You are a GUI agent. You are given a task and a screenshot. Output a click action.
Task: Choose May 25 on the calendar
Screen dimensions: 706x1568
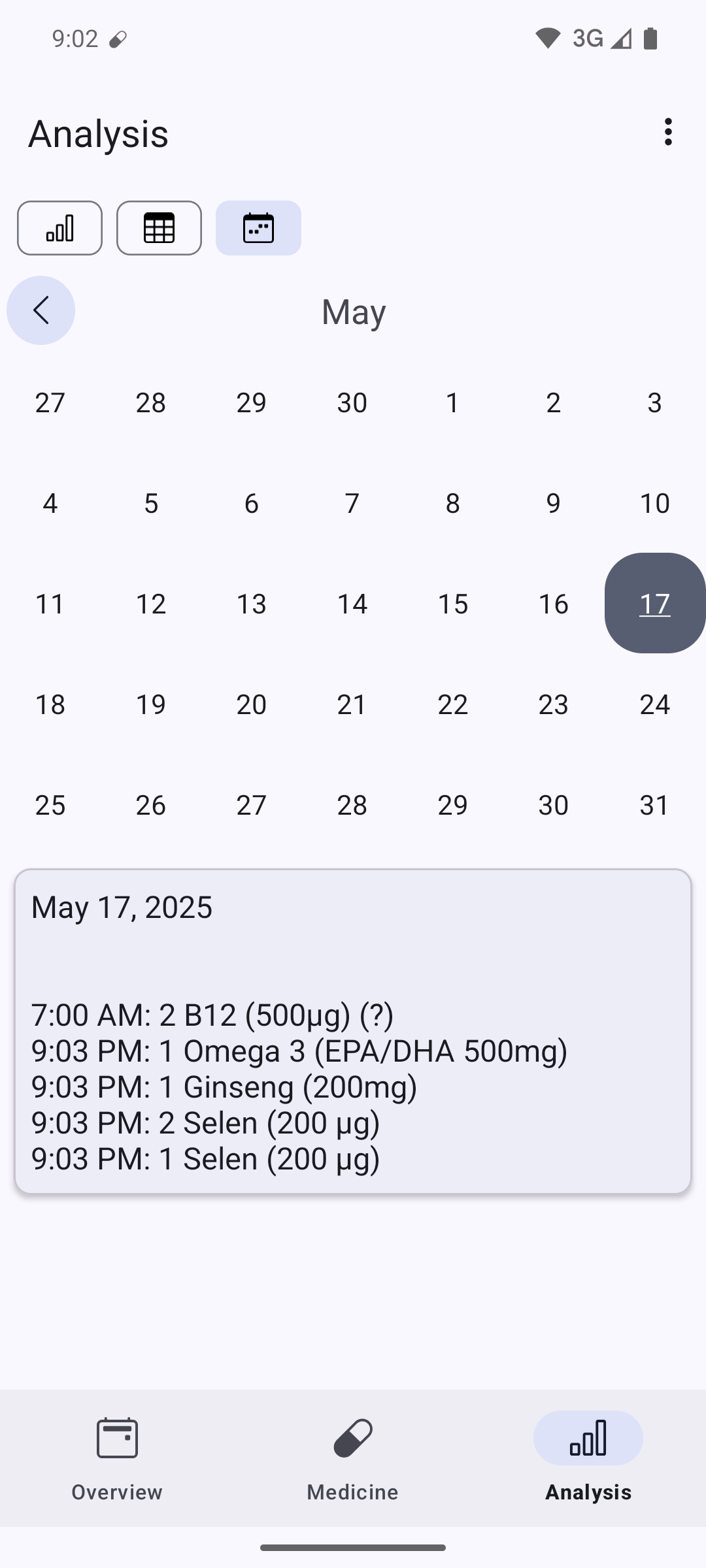[x=50, y=804]
